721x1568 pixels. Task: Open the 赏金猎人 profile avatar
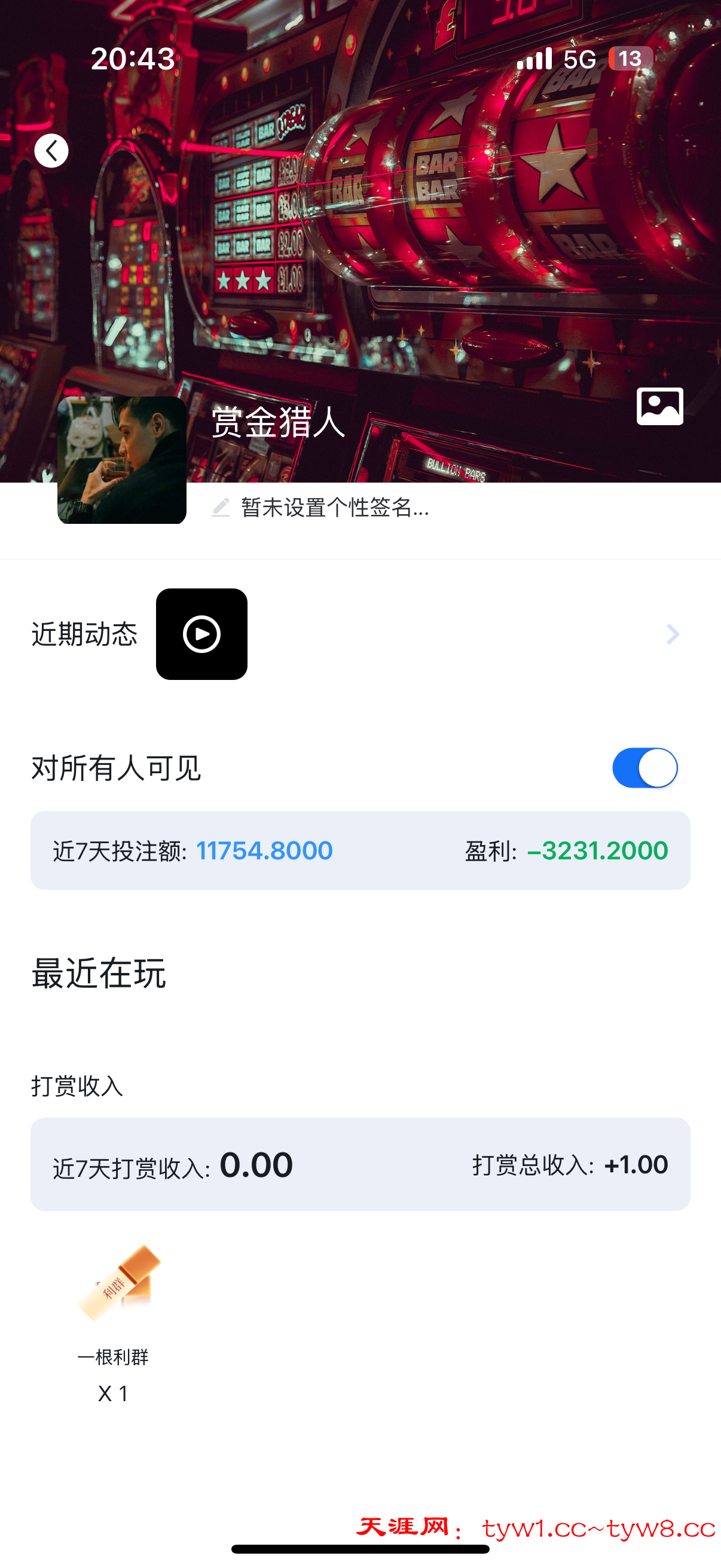122,459
